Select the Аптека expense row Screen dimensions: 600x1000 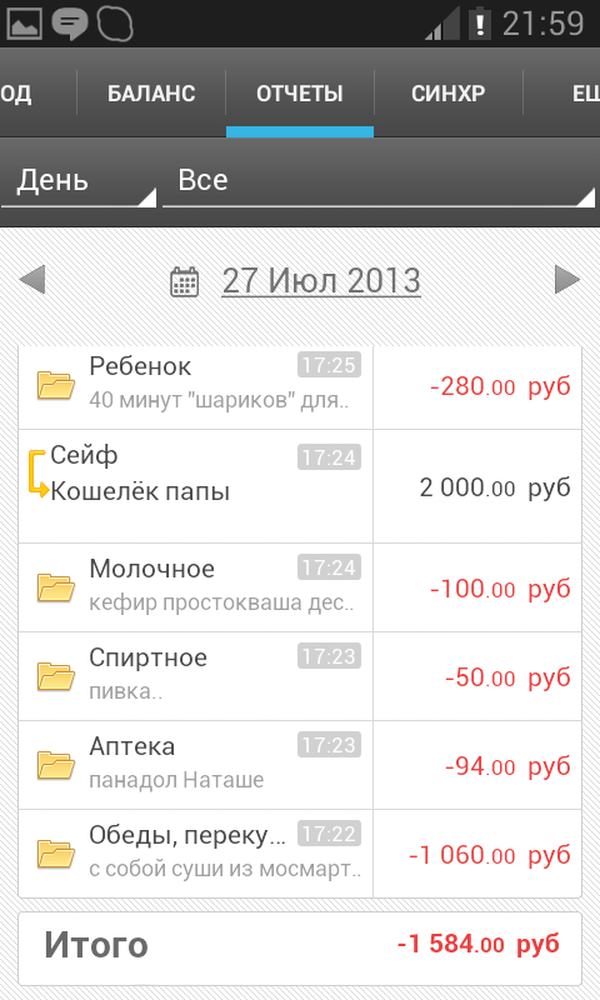pyautogui.click(x=300, y=765)
